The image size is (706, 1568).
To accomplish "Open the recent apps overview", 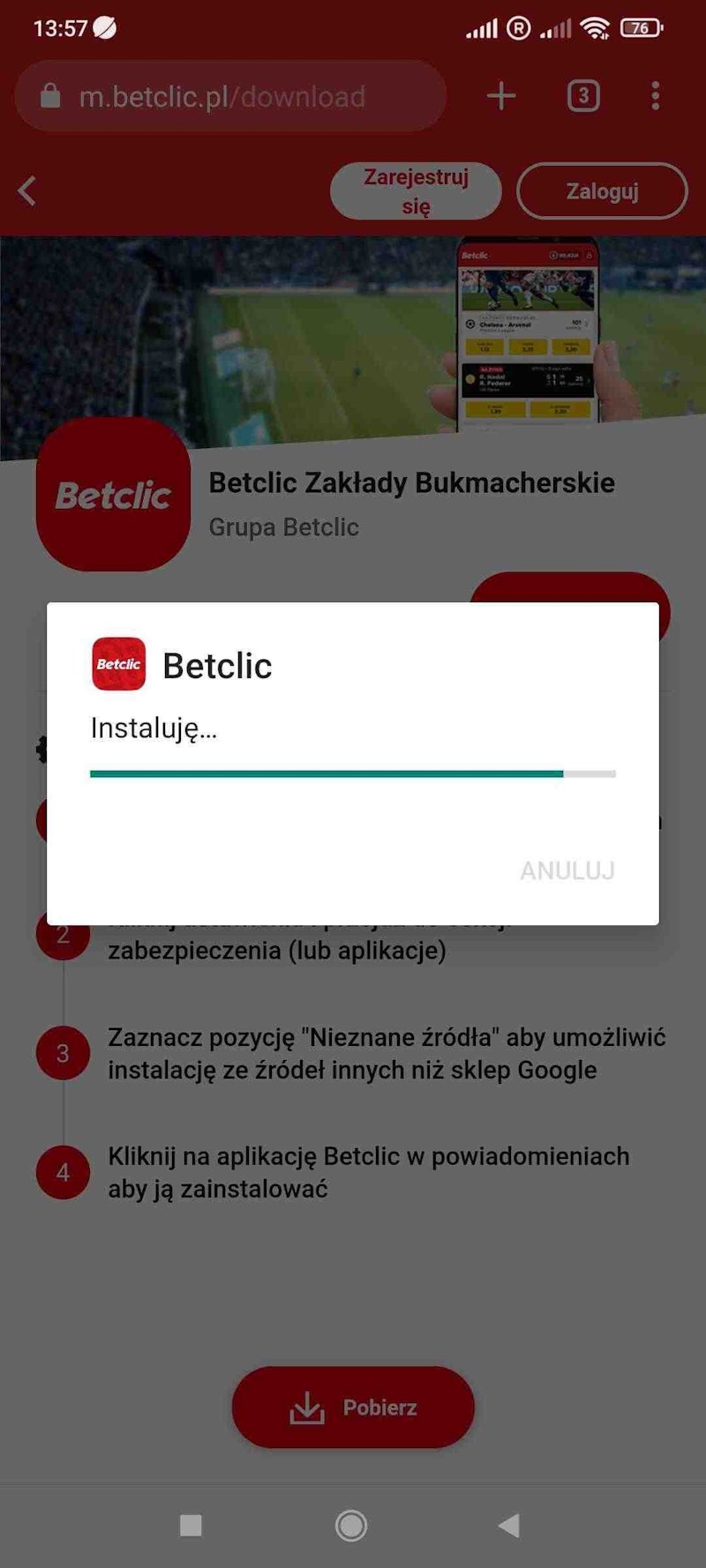I will [x=191, y=1525].
